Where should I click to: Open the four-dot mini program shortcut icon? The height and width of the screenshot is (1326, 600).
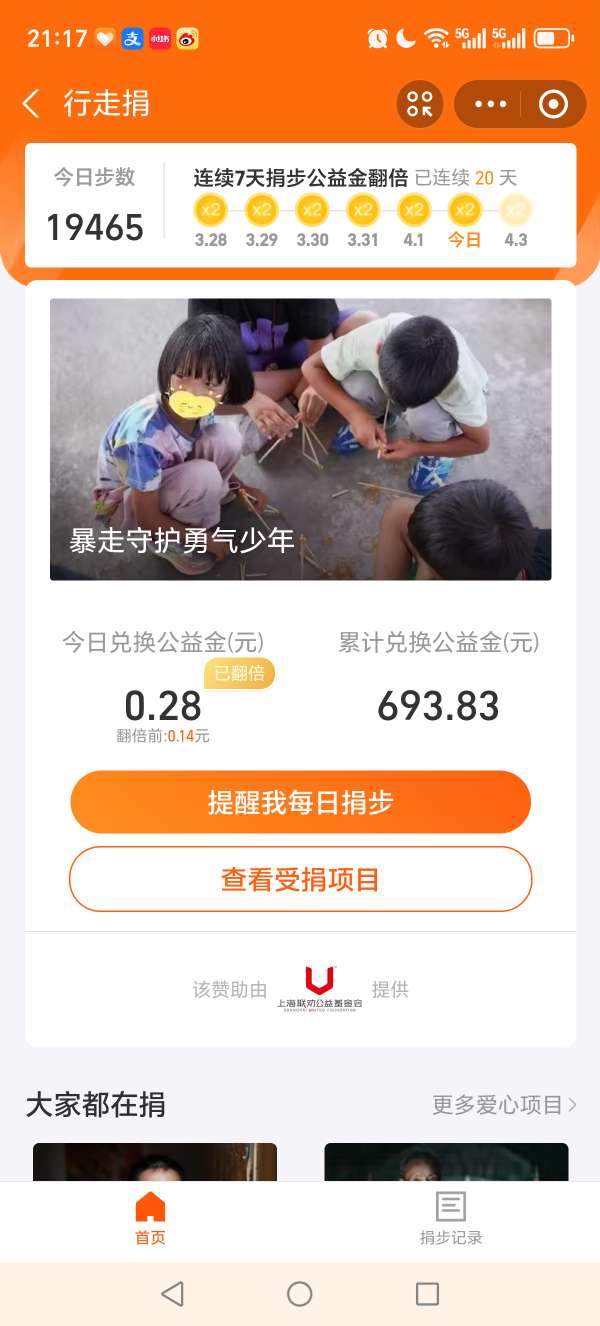click(420, 104)
